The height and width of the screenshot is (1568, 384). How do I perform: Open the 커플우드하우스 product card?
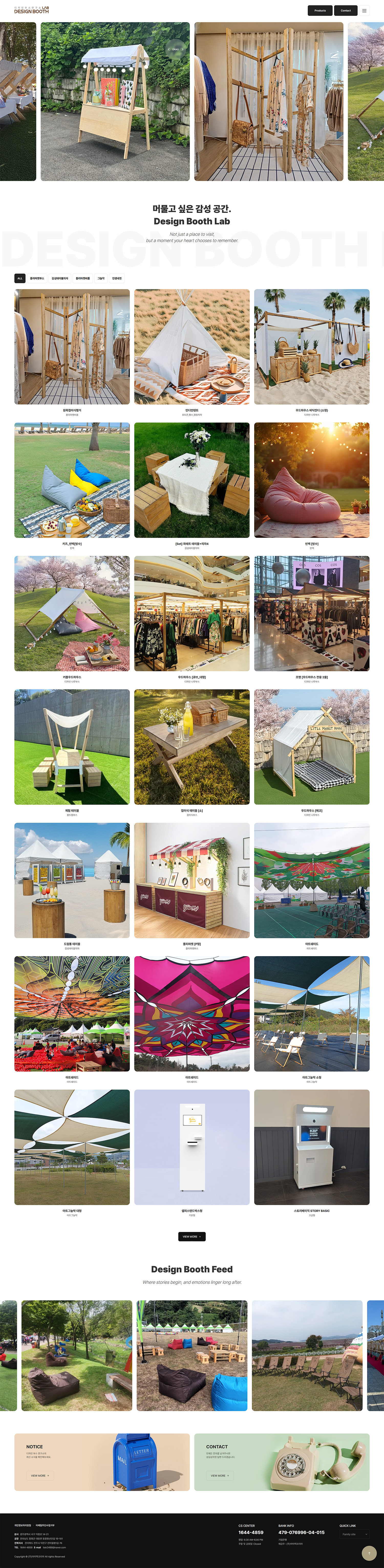coord(72,614)
